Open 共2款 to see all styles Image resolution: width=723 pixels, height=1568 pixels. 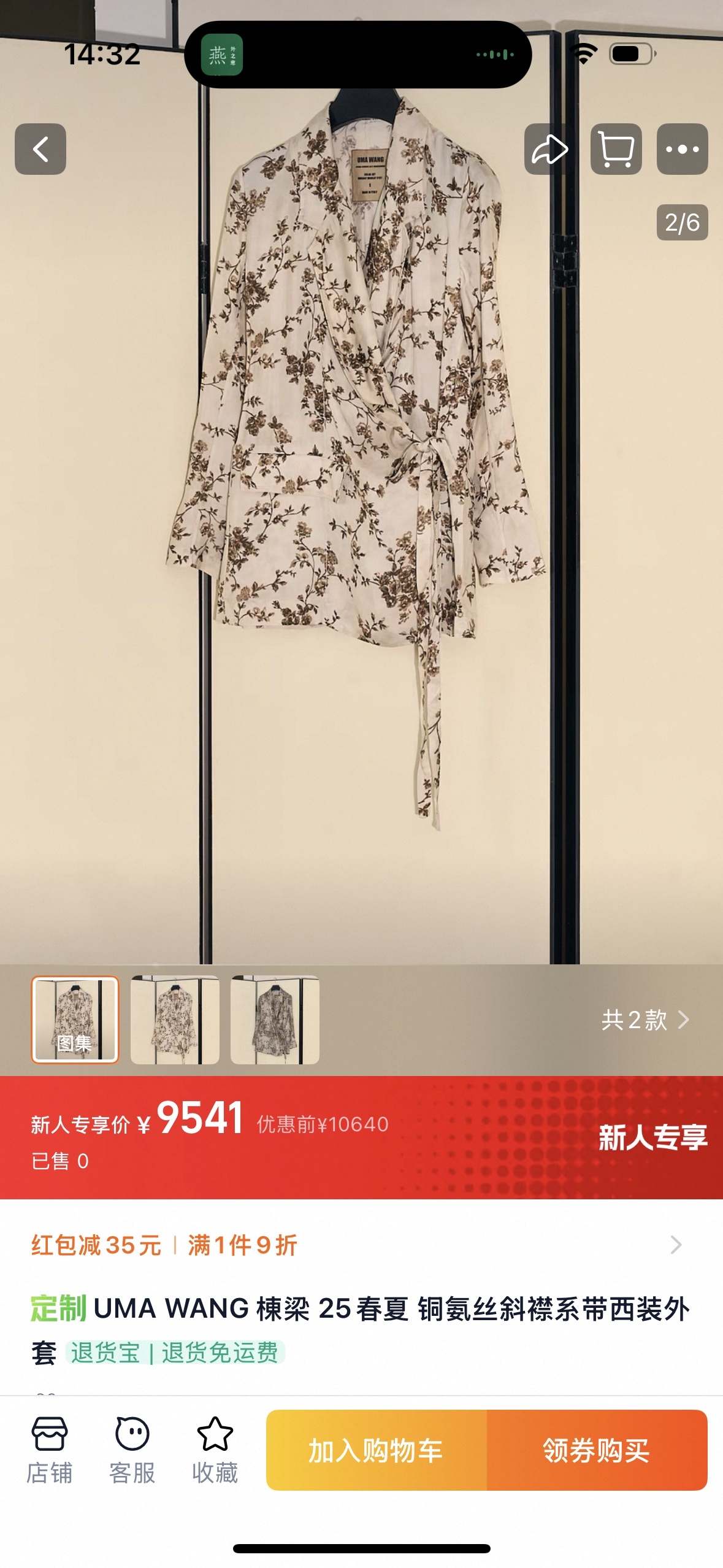[x=645, y=1020]
